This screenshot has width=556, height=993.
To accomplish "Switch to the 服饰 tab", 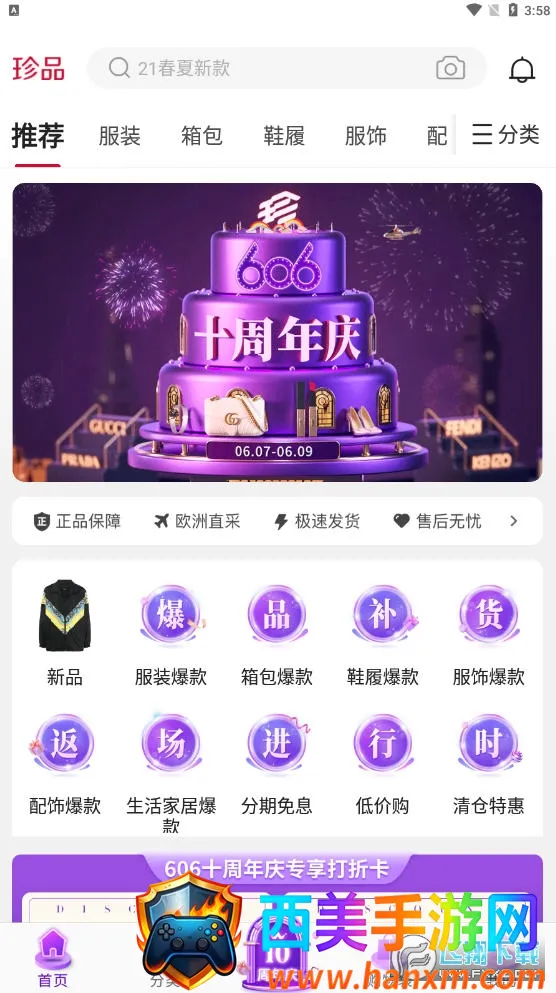I will point(365,136).
